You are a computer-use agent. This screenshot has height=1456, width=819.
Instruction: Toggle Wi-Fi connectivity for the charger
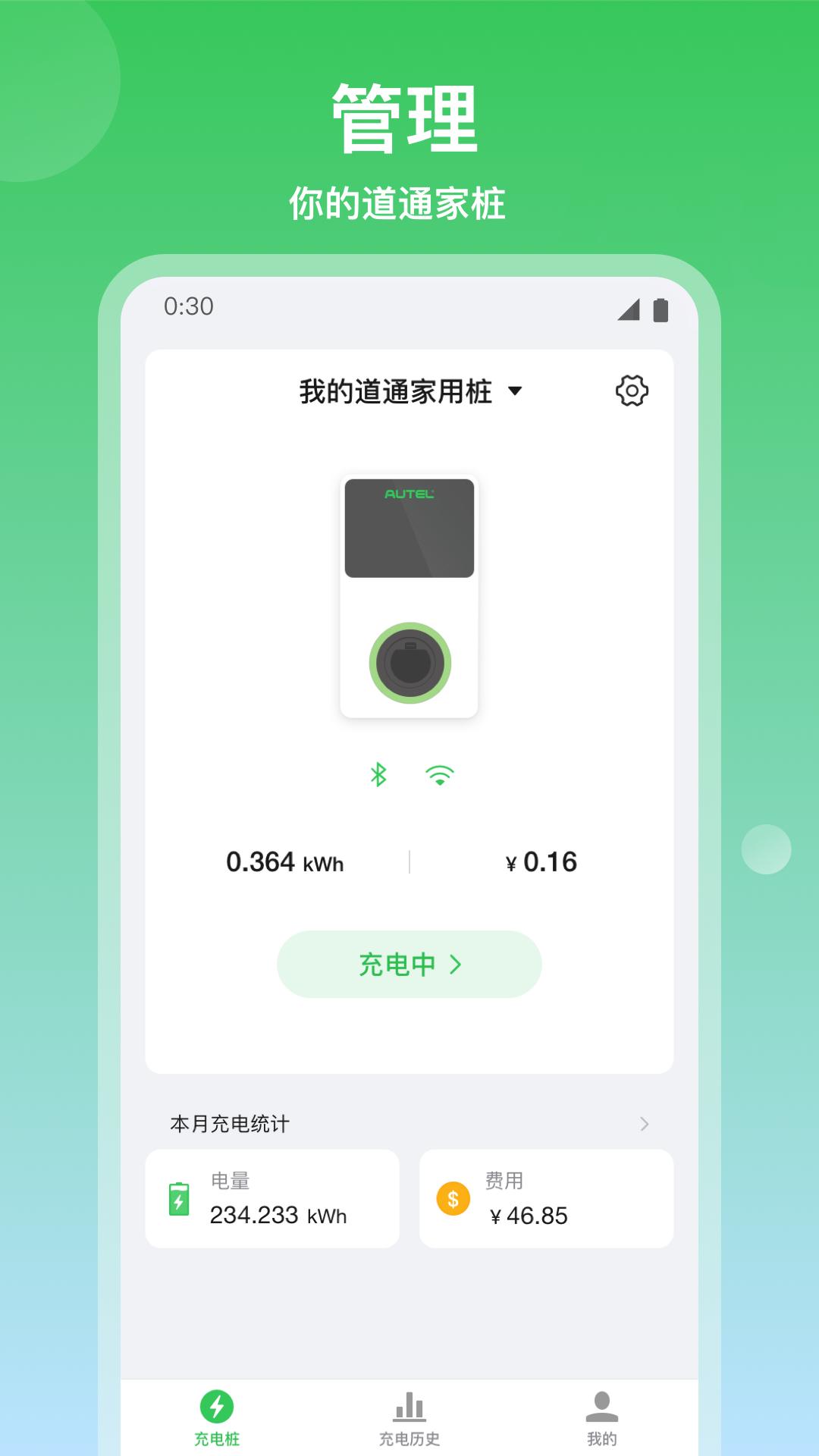click(440, 775)
